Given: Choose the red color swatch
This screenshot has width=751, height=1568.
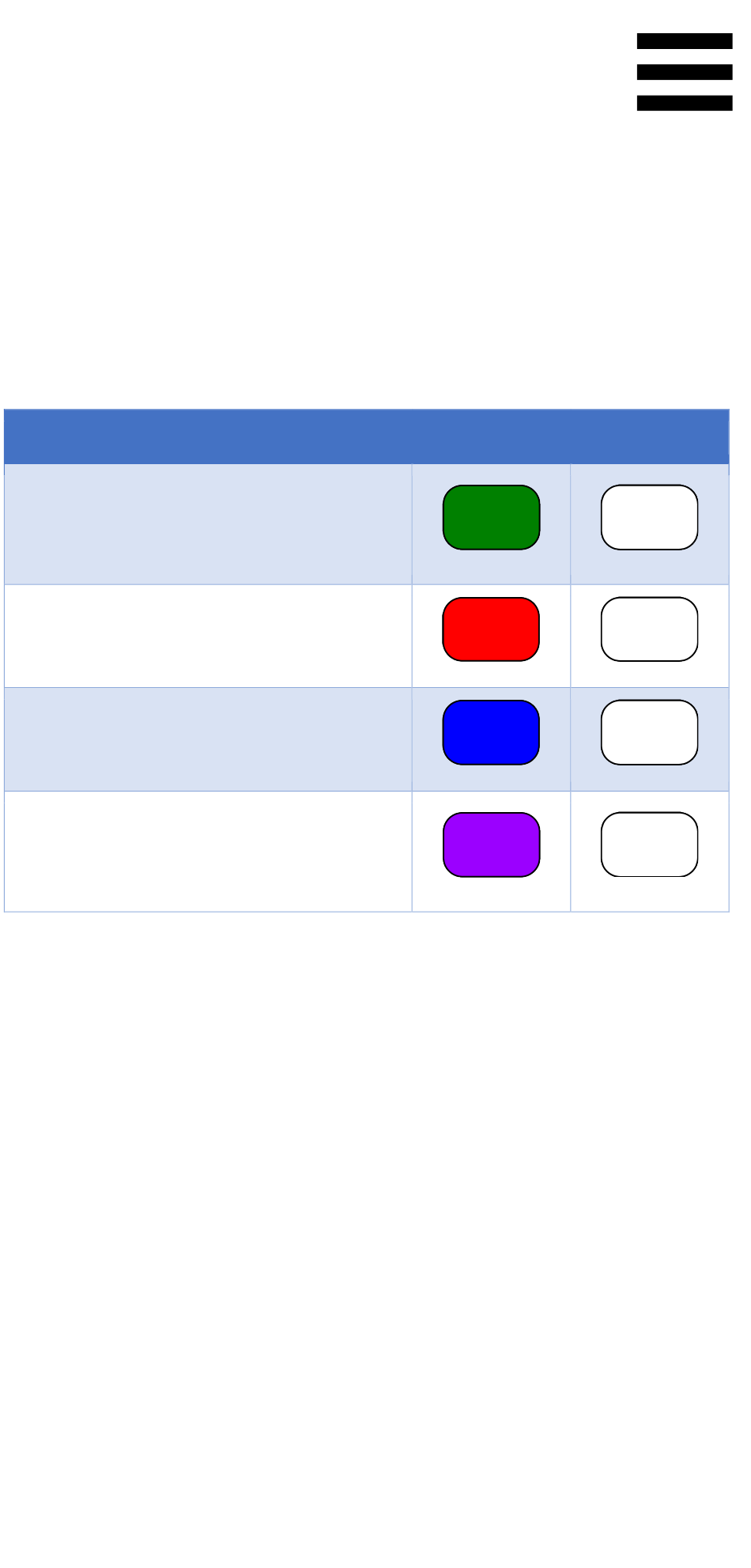Looking at the screenshot, I should [x=491, y=629].
